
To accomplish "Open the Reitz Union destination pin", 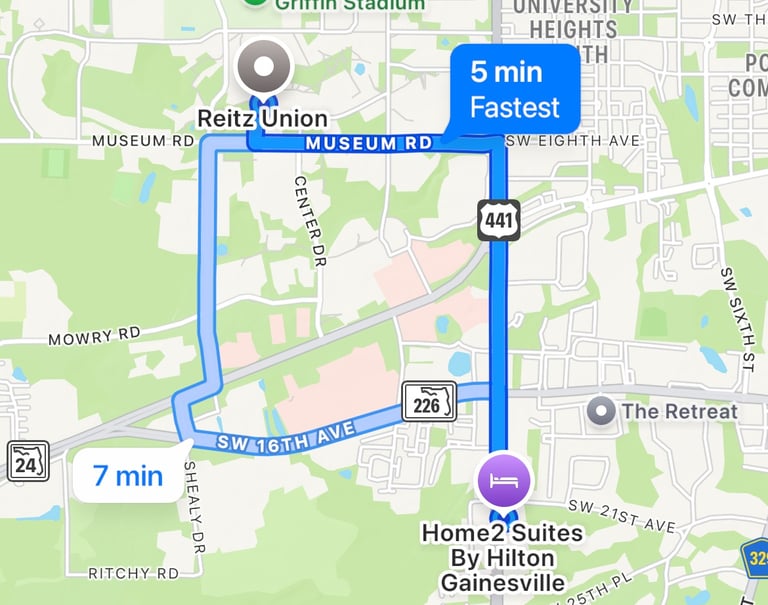I will (x=264, y=68).
